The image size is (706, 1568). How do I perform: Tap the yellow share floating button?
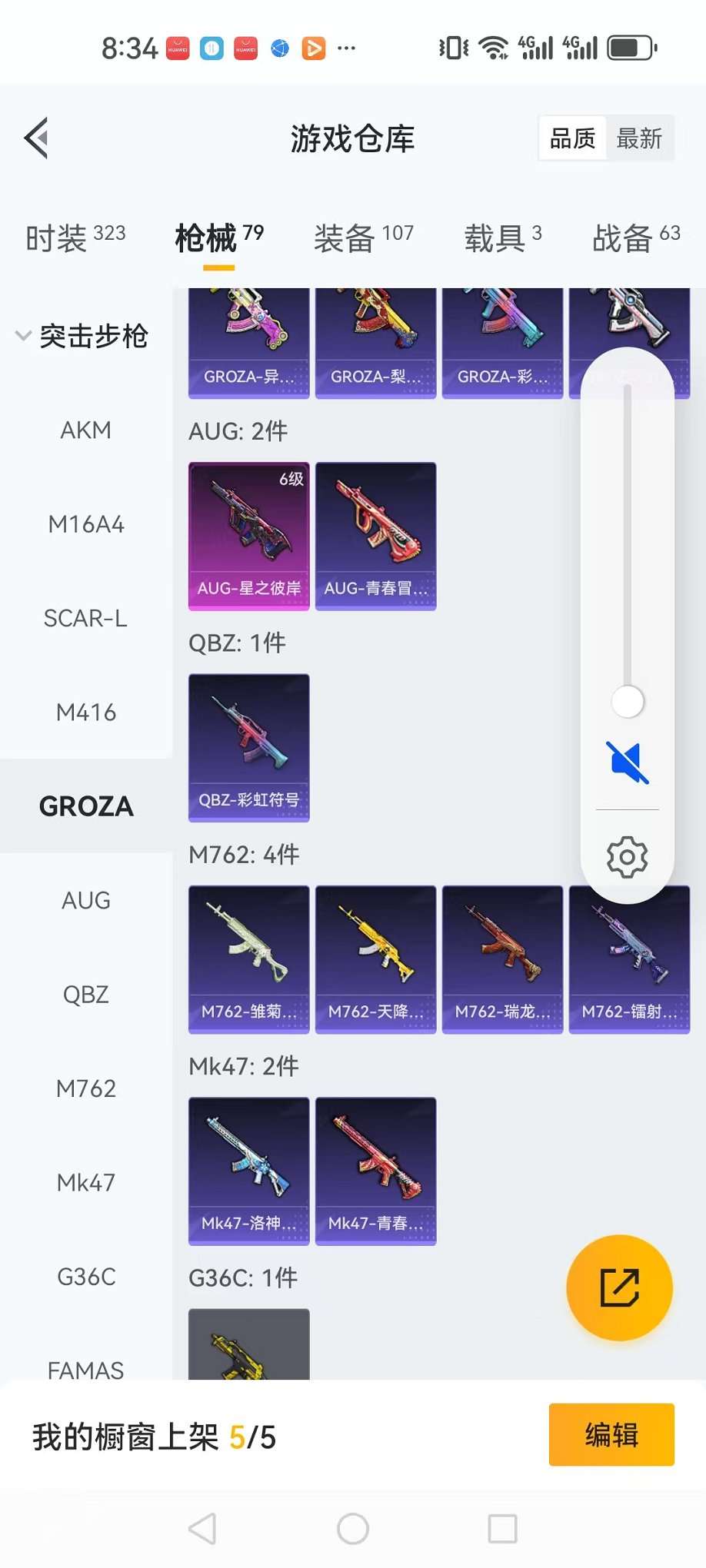pyautogui.click(x=619, y=1287)
